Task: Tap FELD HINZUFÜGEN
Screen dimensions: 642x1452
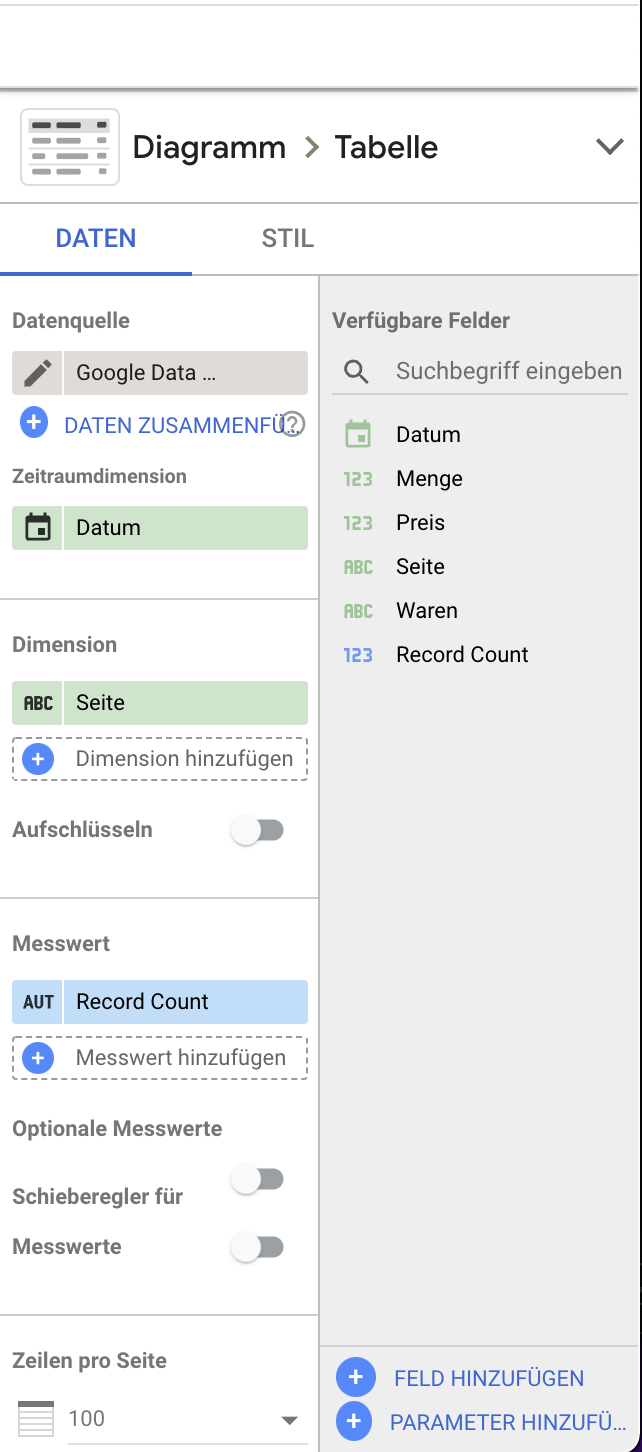Action: click(x=487, y=1378)
